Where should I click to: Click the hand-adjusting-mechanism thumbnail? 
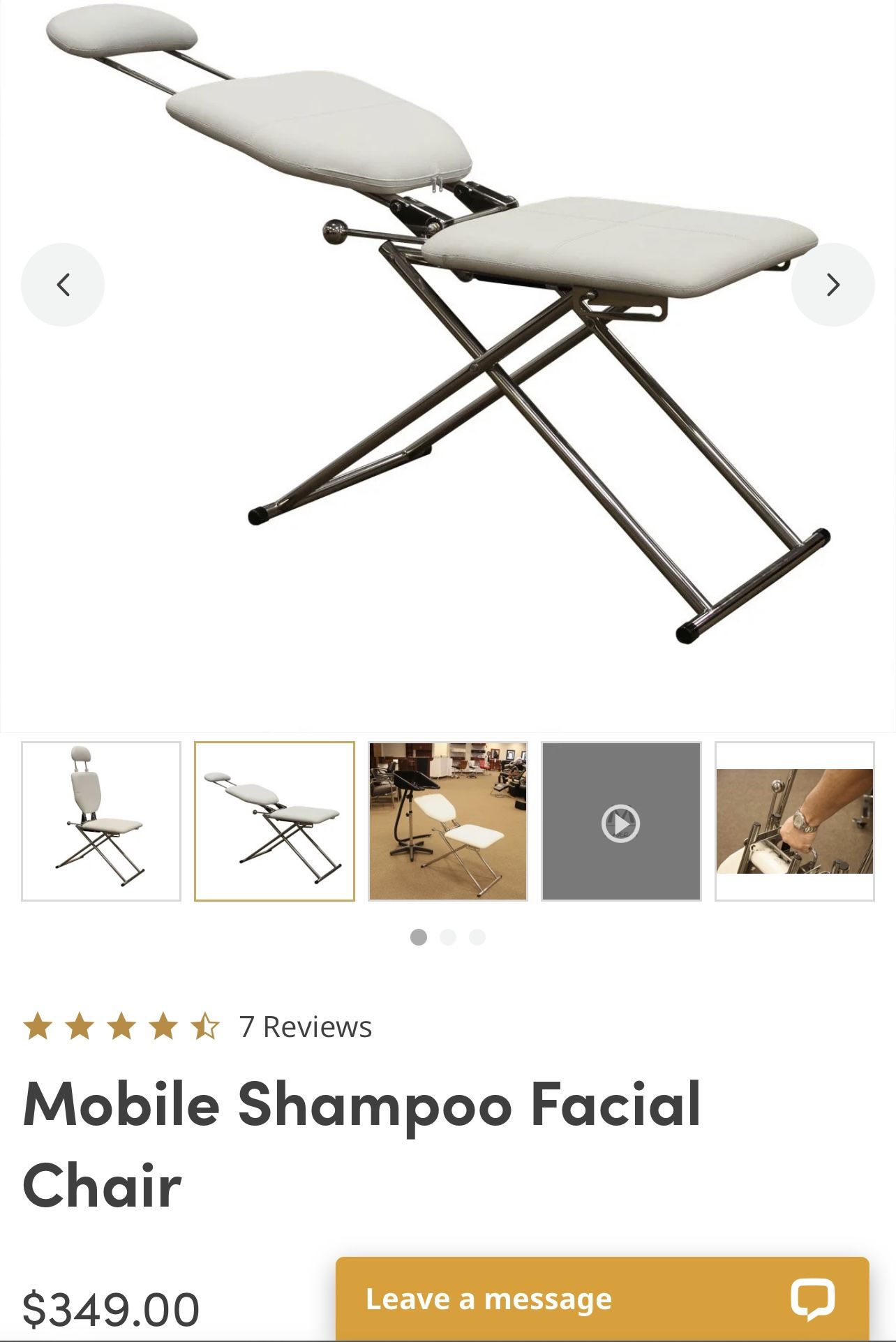796,822
